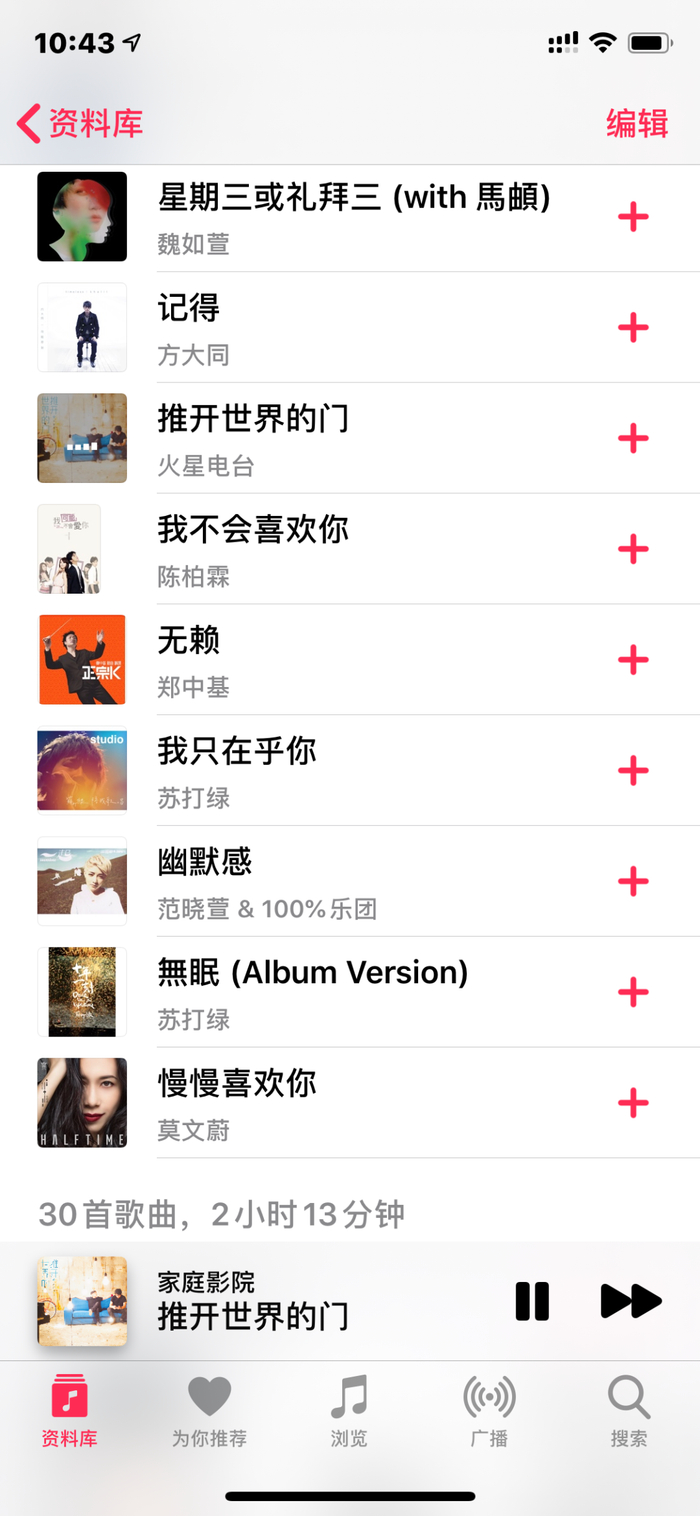The image size is (700, 1516).
Task: Switch to the 为你推荐 tab
Action: (209, 1411)
